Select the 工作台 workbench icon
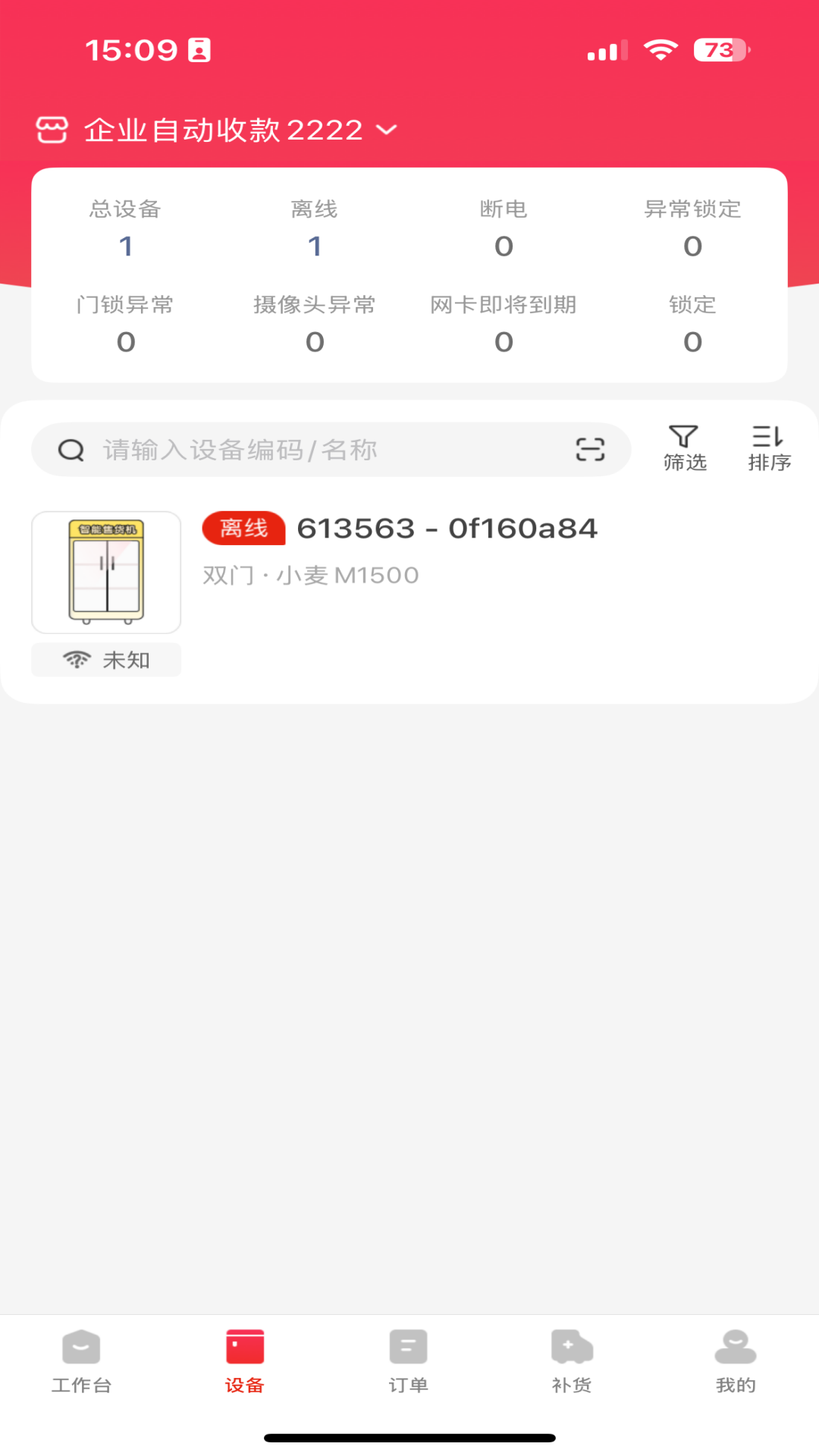The height and width of the screenshot is (1456, 819). [81, 1363]
